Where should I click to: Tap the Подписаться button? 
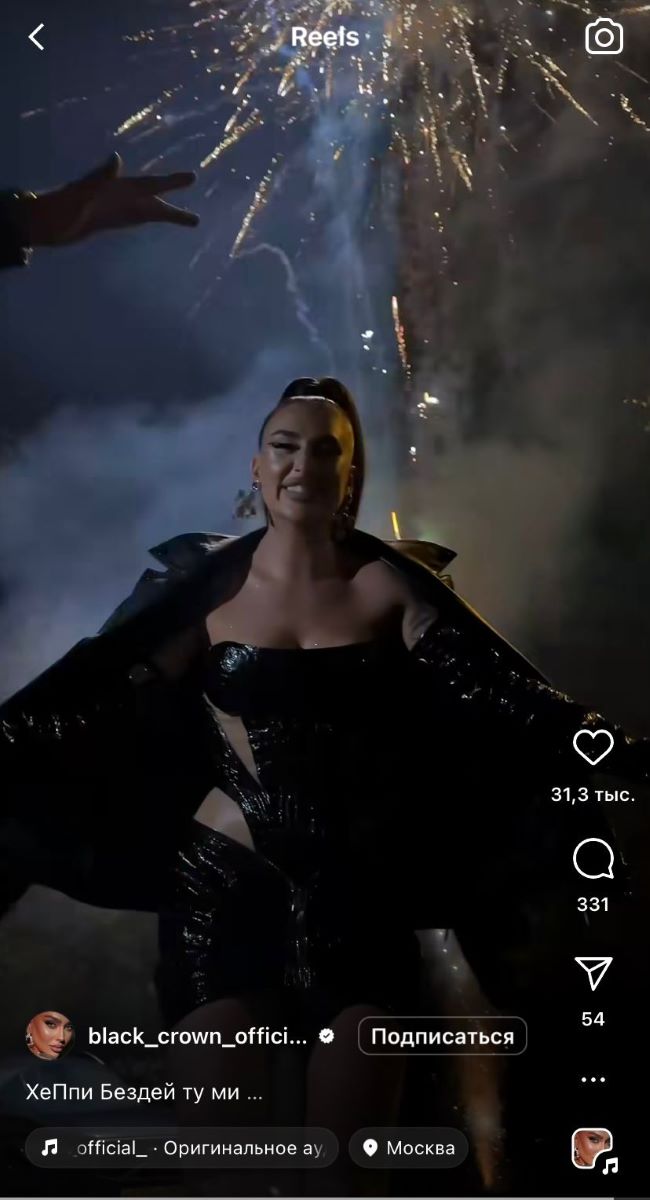442,1037
